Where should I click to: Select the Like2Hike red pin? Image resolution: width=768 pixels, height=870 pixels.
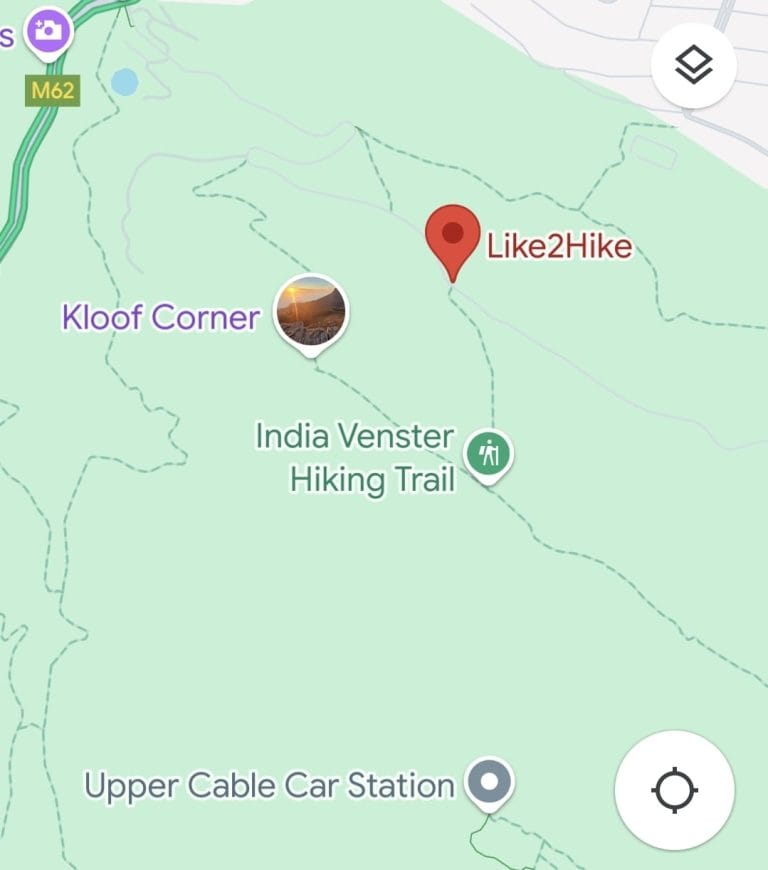pyautogui.click(x=452, y=237)
